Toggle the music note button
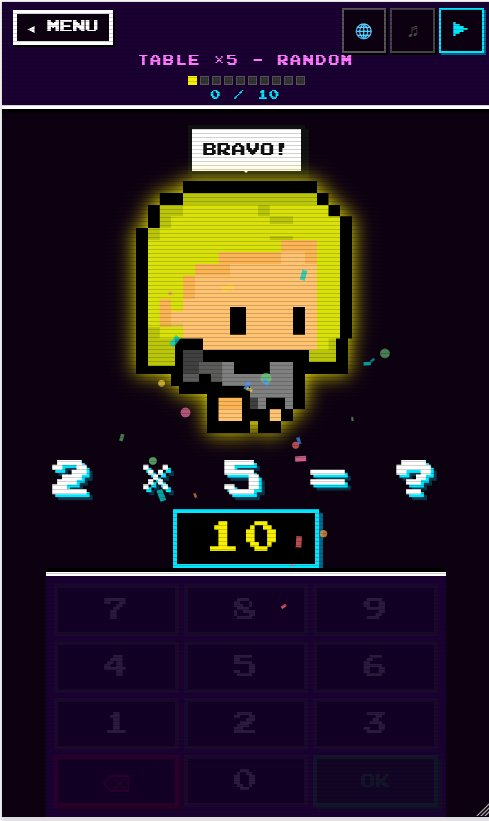489x821 pixels. coord(413,30)
